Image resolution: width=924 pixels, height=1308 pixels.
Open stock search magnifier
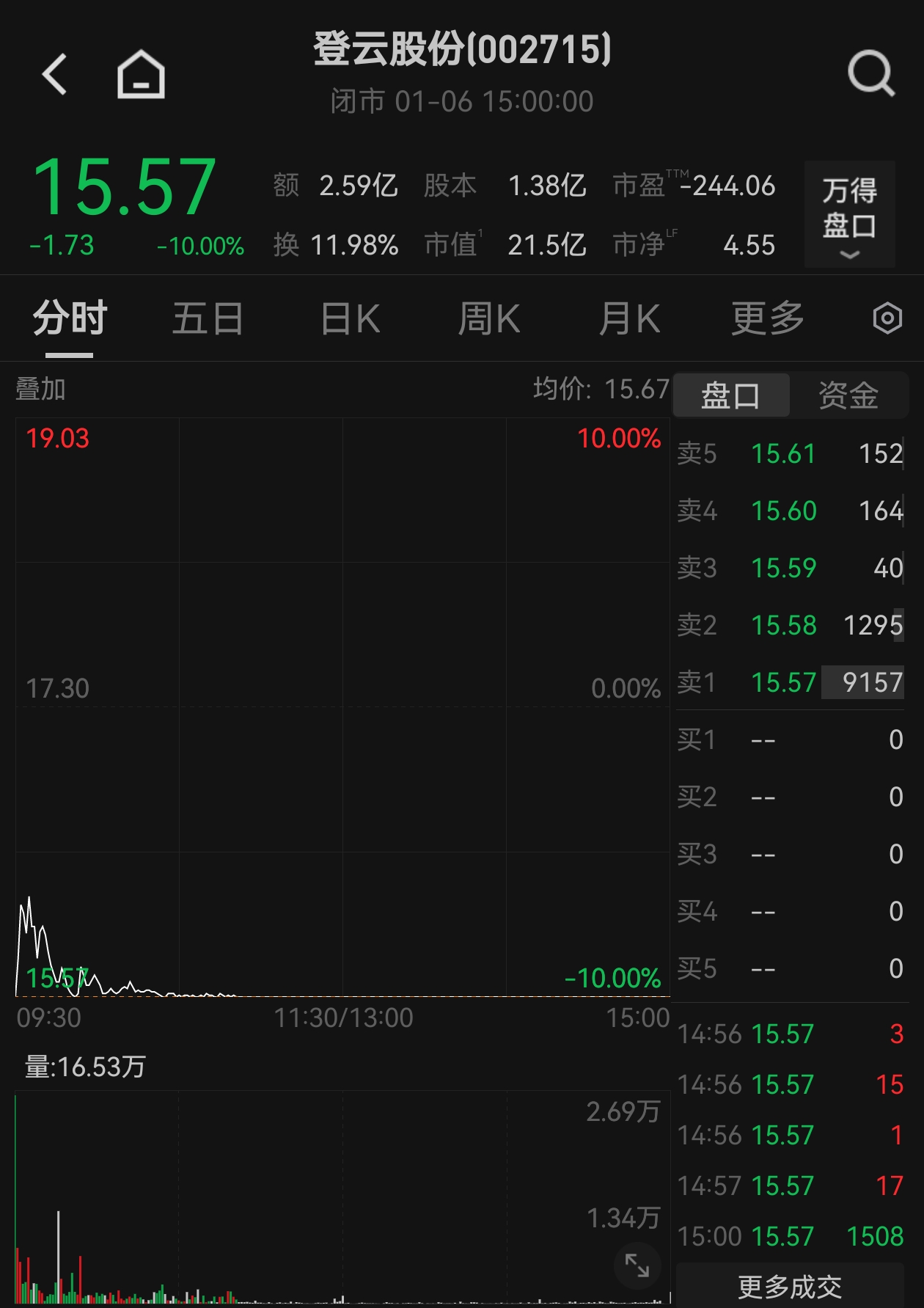pos(870,73)
